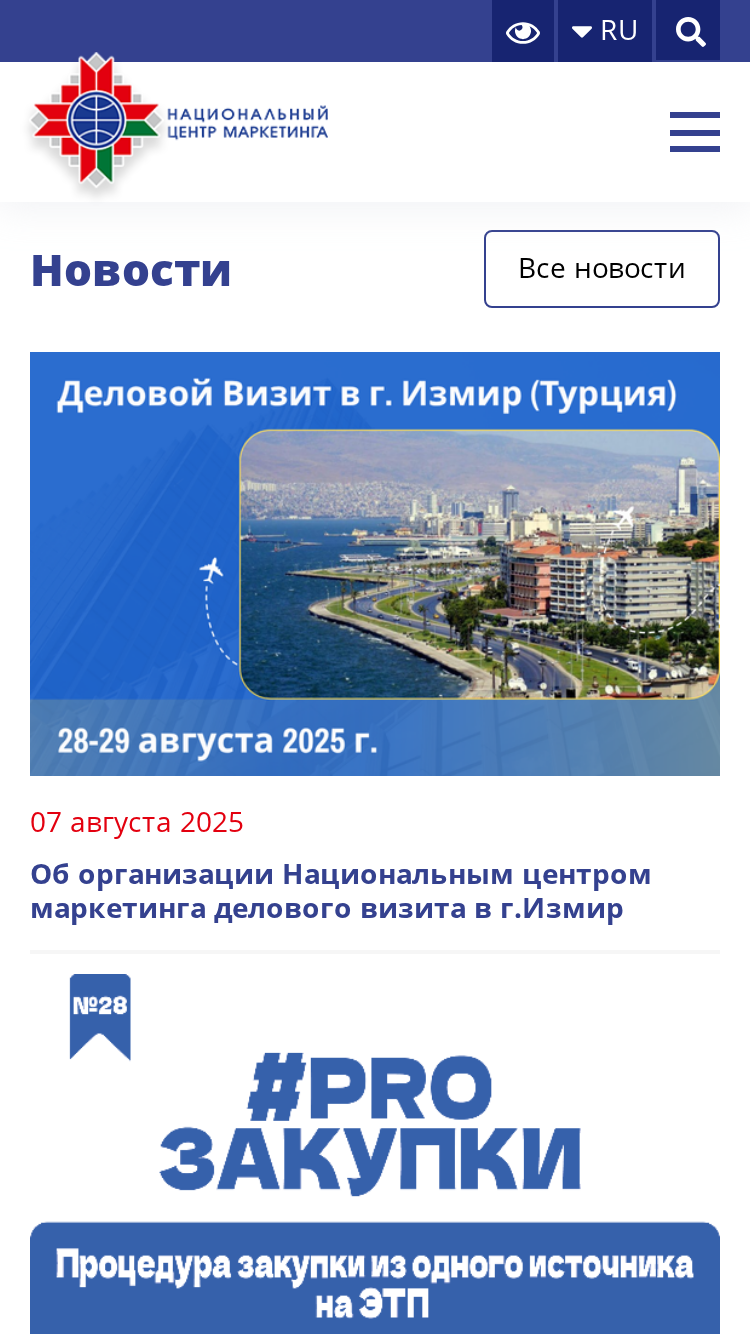Screen dimensions: 750x1334
Task: Open the accessibility eye icon
Action: click(x=523, y=31)
